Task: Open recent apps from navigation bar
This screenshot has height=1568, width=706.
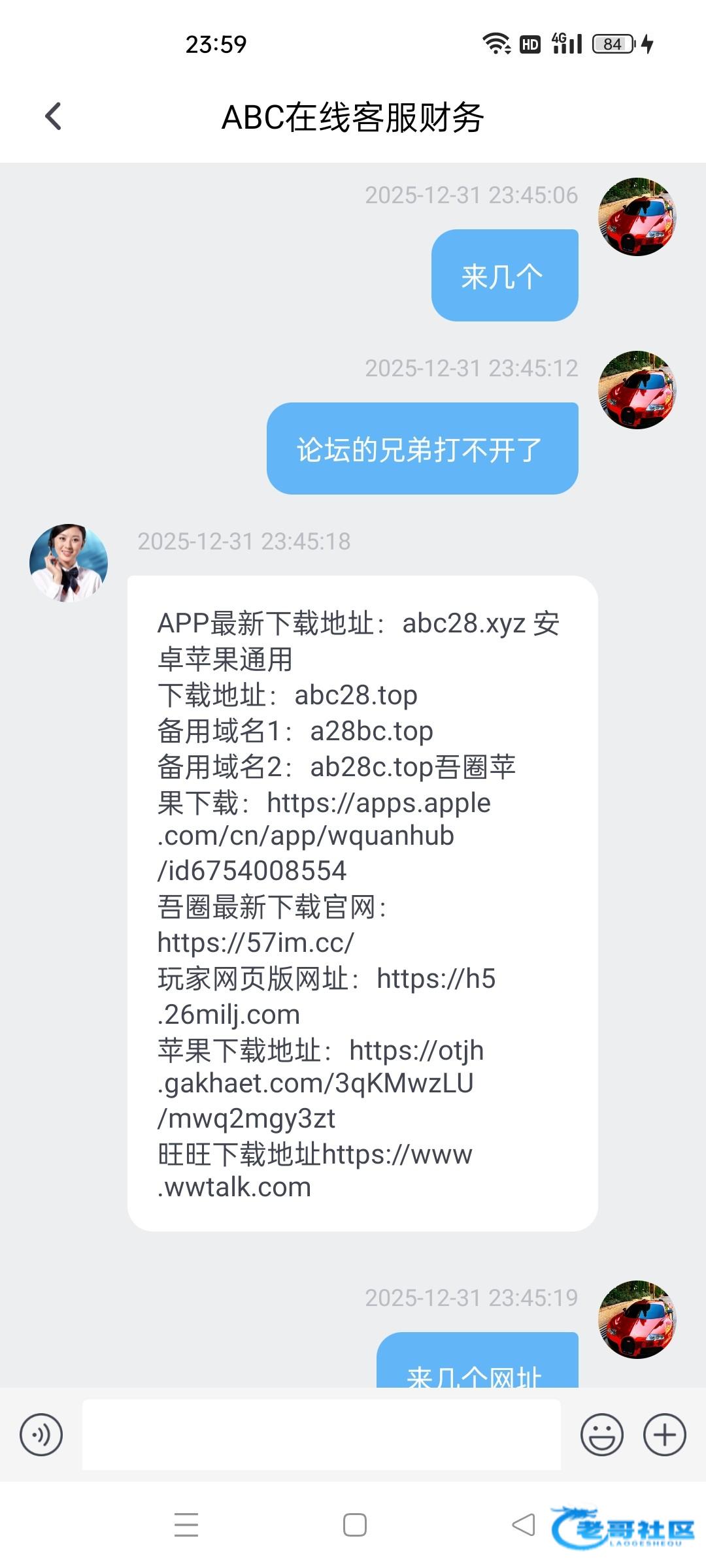Action: 186,1525
